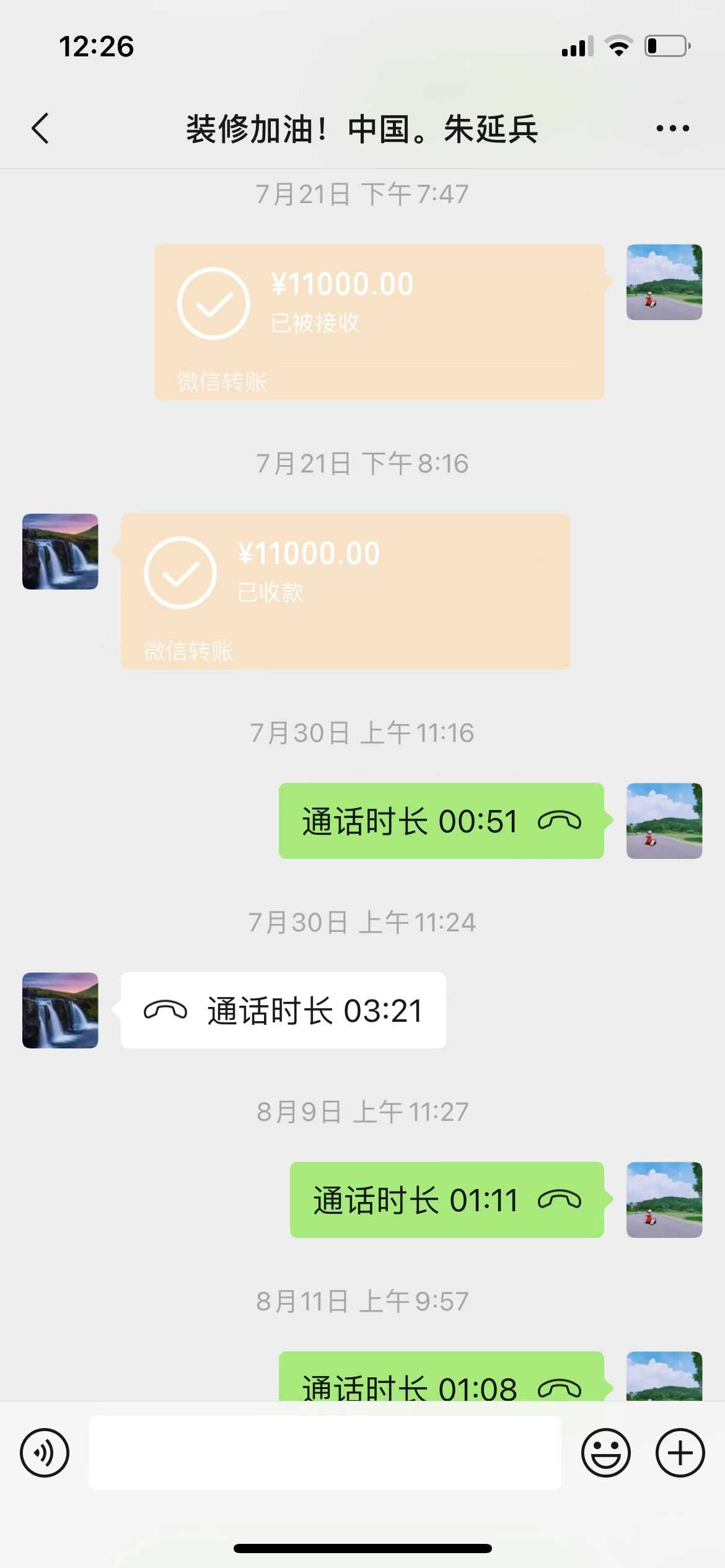Tap the call record with duration 01:11

(446, 1200)
